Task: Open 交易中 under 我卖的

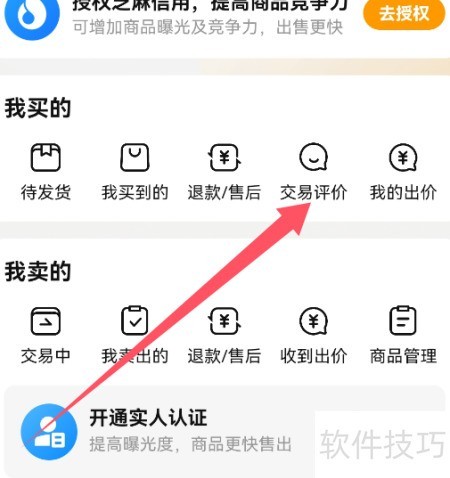Action: (46, 335)
